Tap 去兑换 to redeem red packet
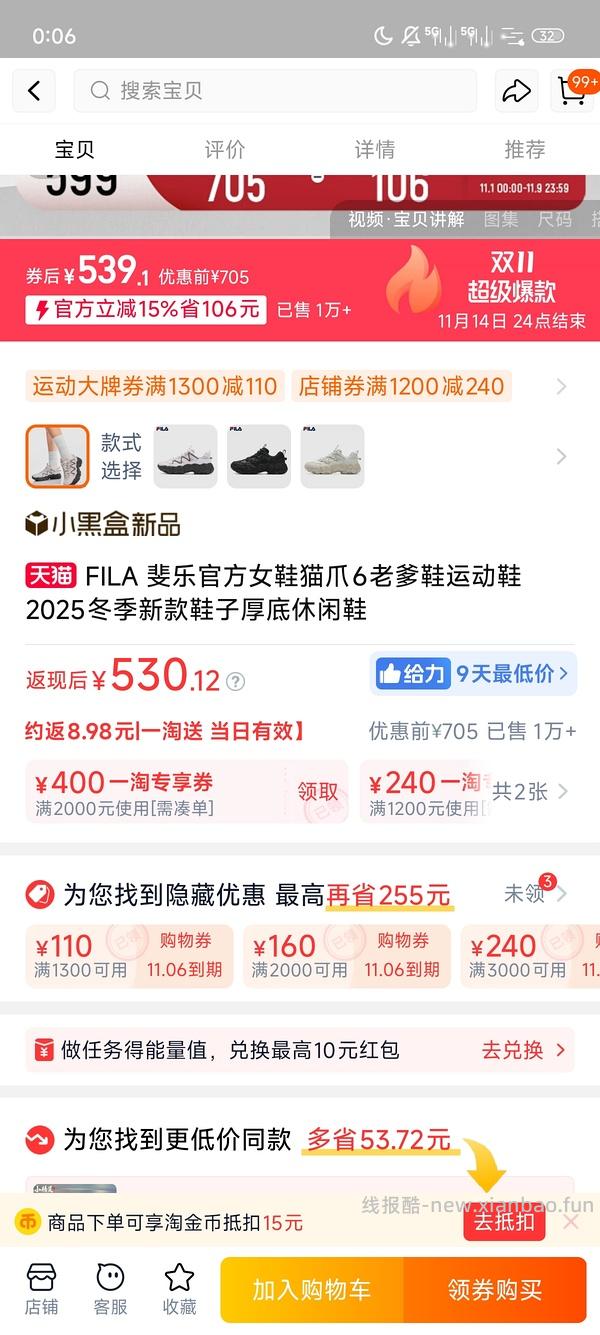 pyautogui.click(x=523, y=1050)
